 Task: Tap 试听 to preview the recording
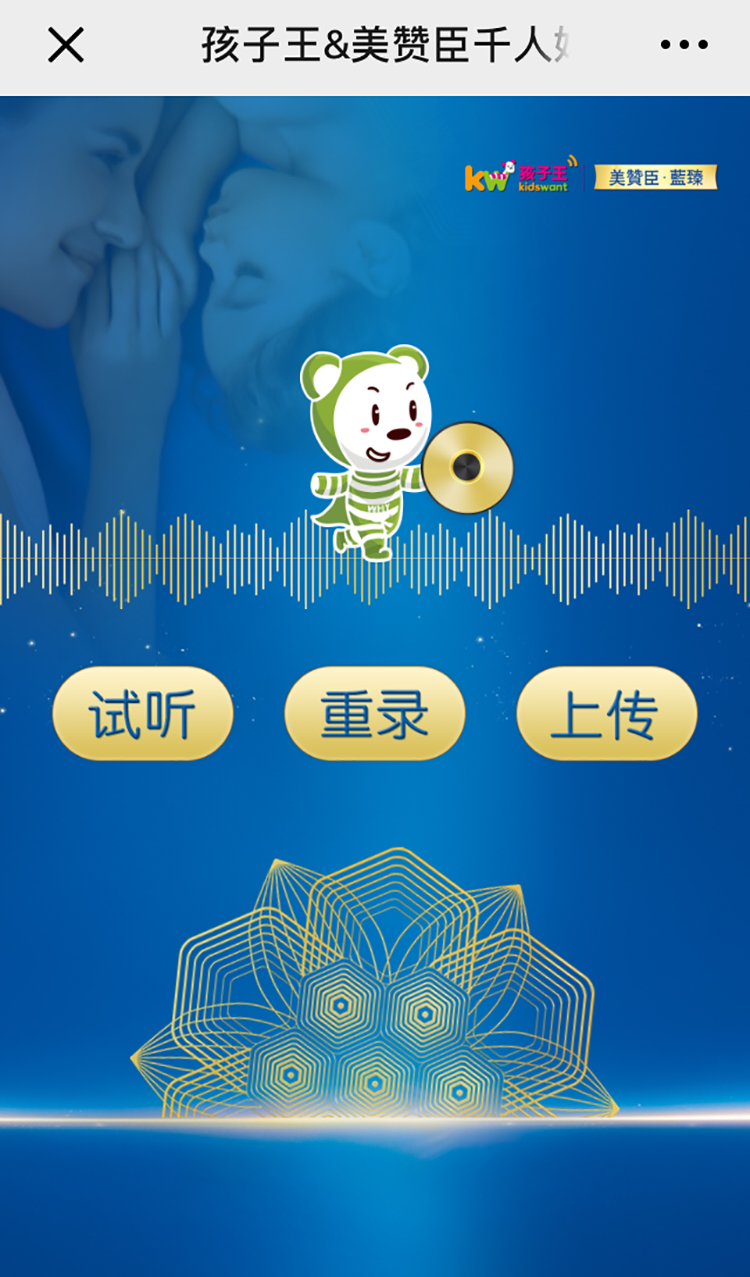pos(143,713)
